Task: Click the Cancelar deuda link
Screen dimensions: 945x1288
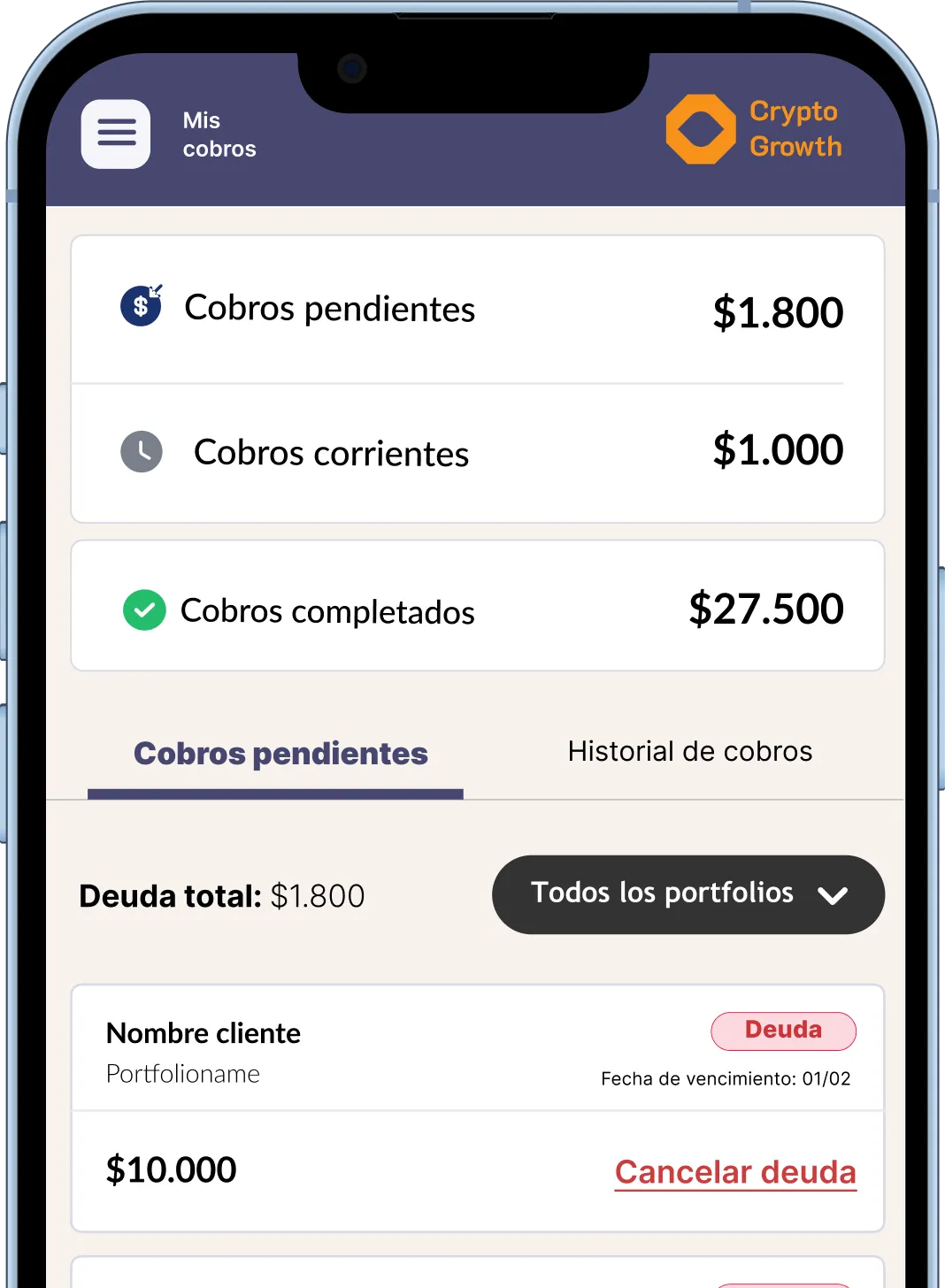Action: (734, 1171)
